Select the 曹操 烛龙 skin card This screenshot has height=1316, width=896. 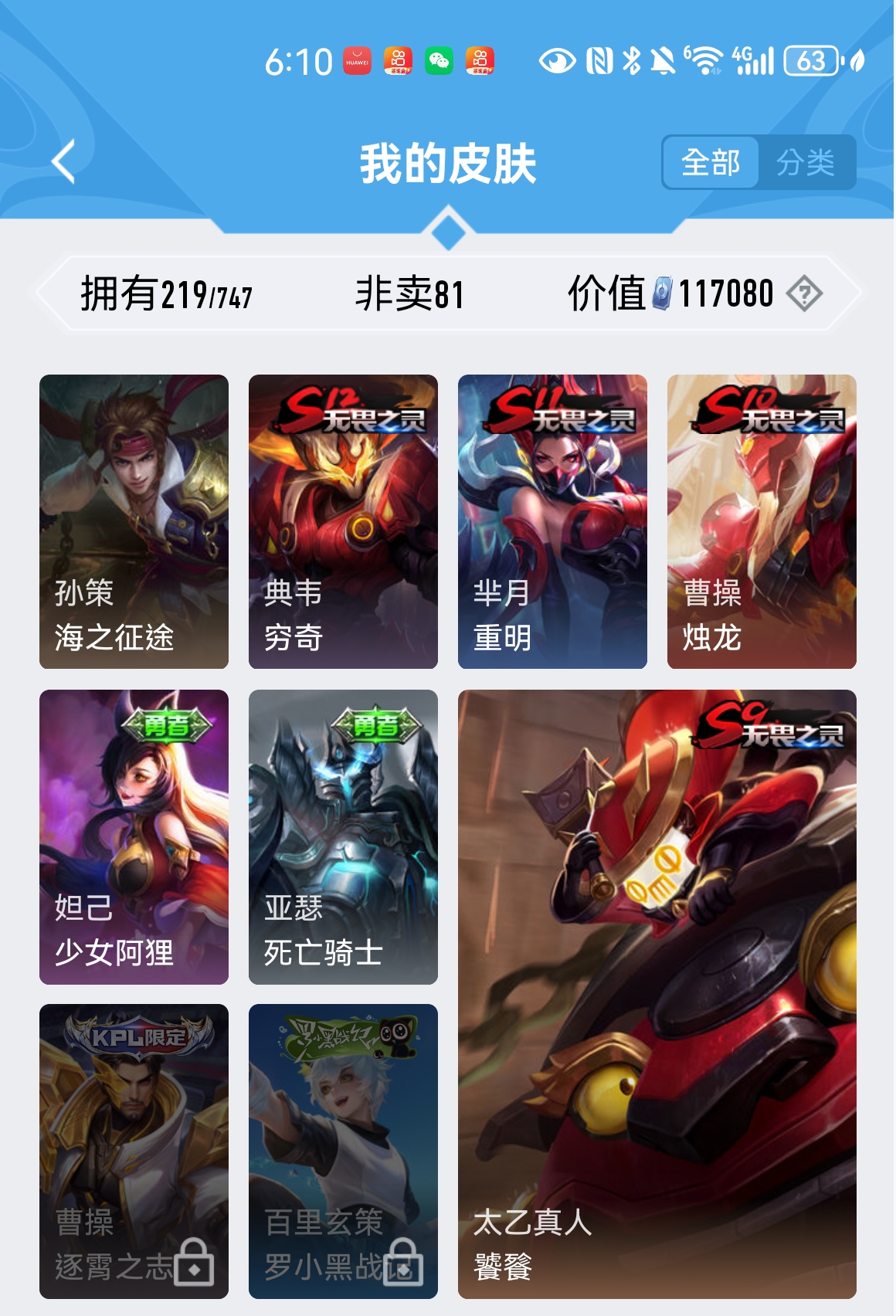pyautogui.click(x=762, y=521)
